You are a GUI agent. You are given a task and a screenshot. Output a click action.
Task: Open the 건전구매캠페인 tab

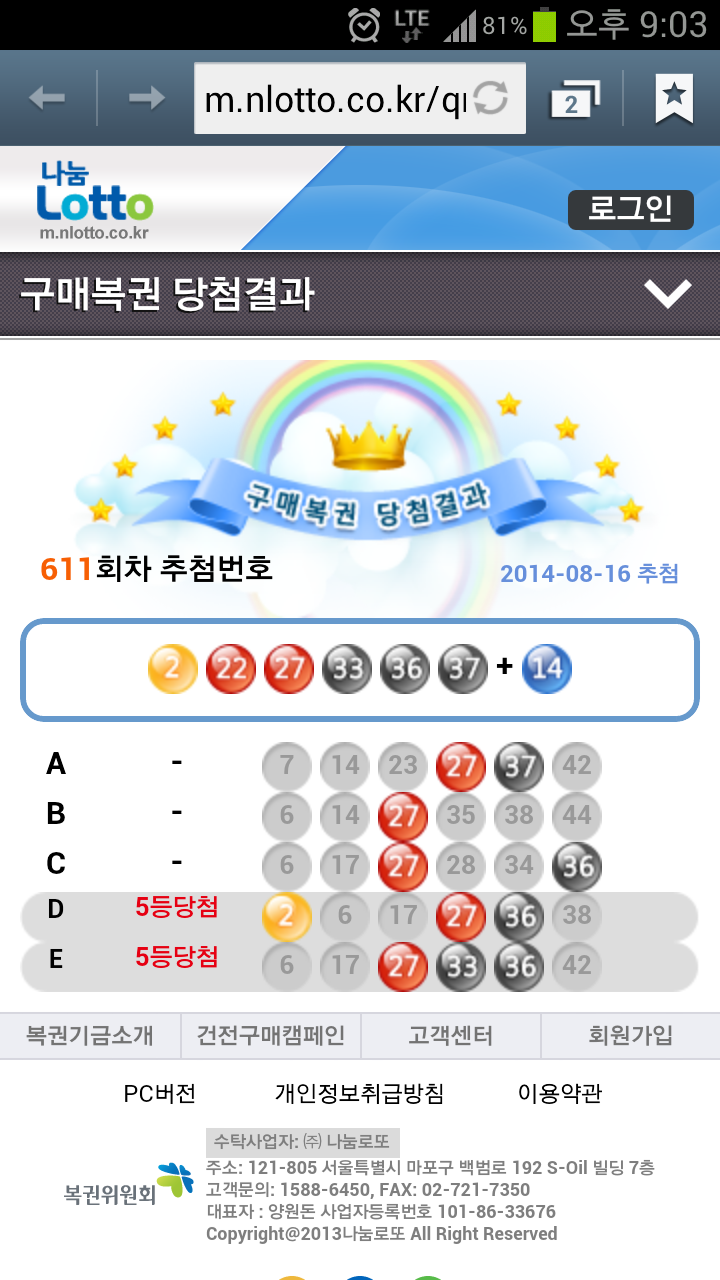point(271,1035)
